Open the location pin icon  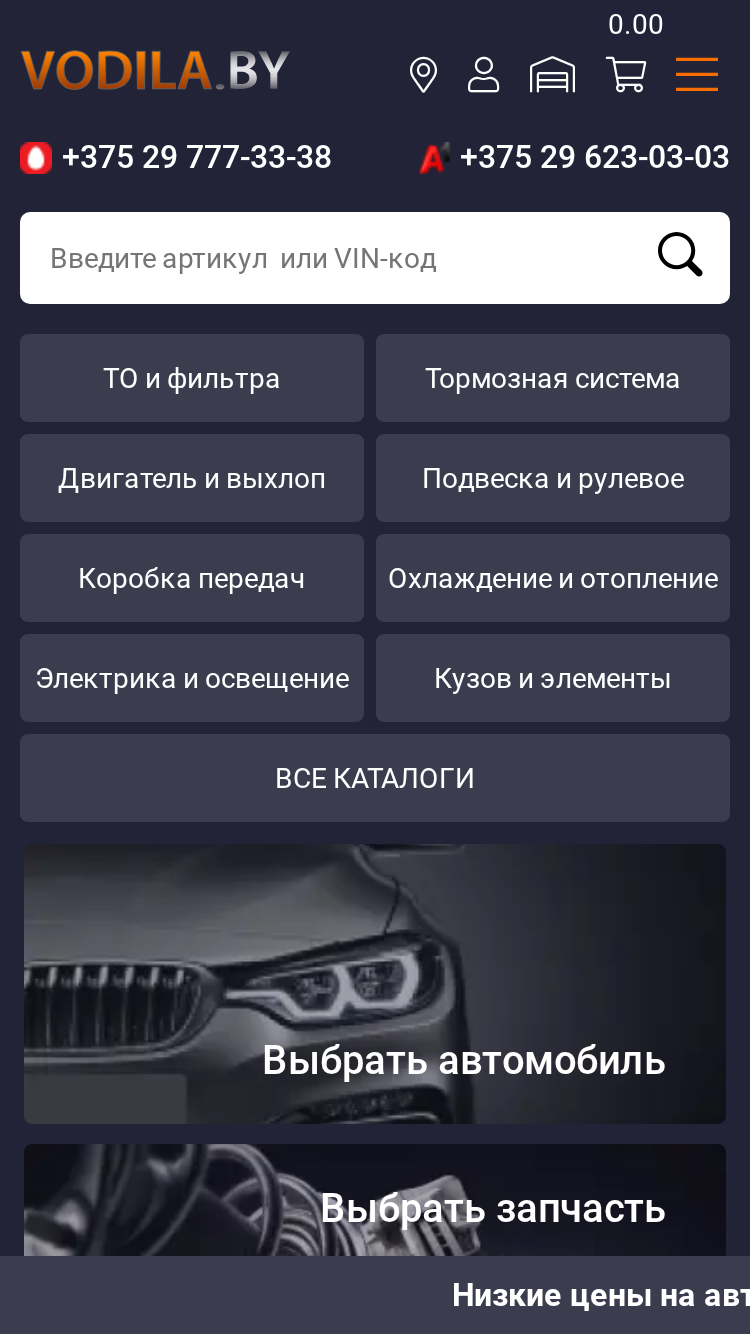tap(423, 75)
